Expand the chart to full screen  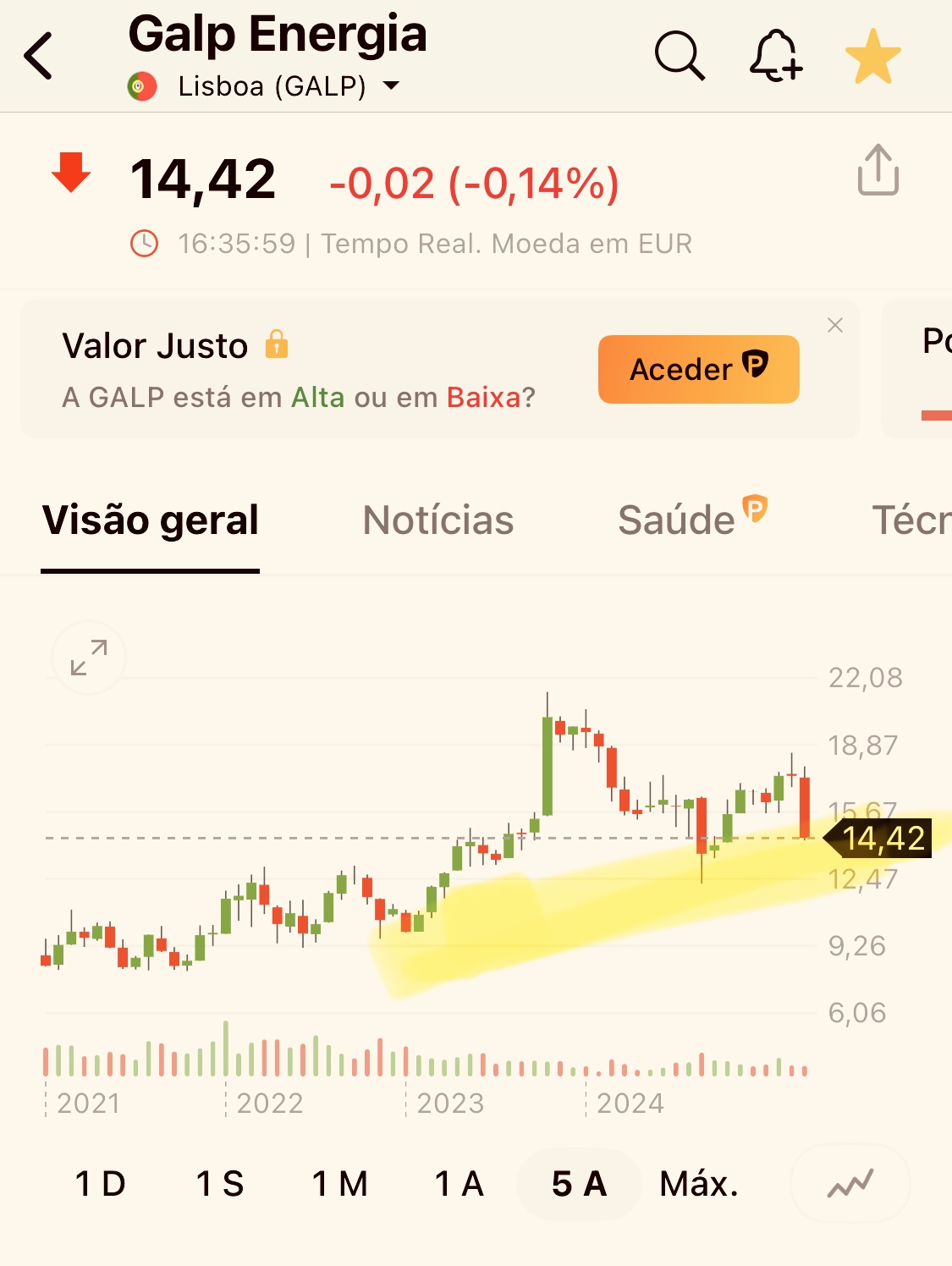click(x=89, y=658)
